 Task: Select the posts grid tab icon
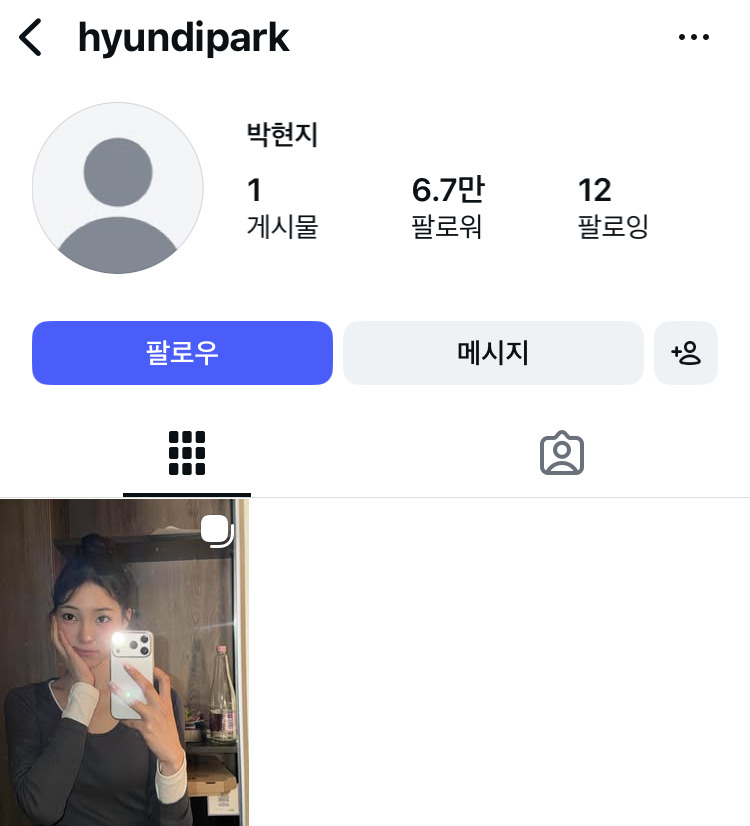pos(187,452)
